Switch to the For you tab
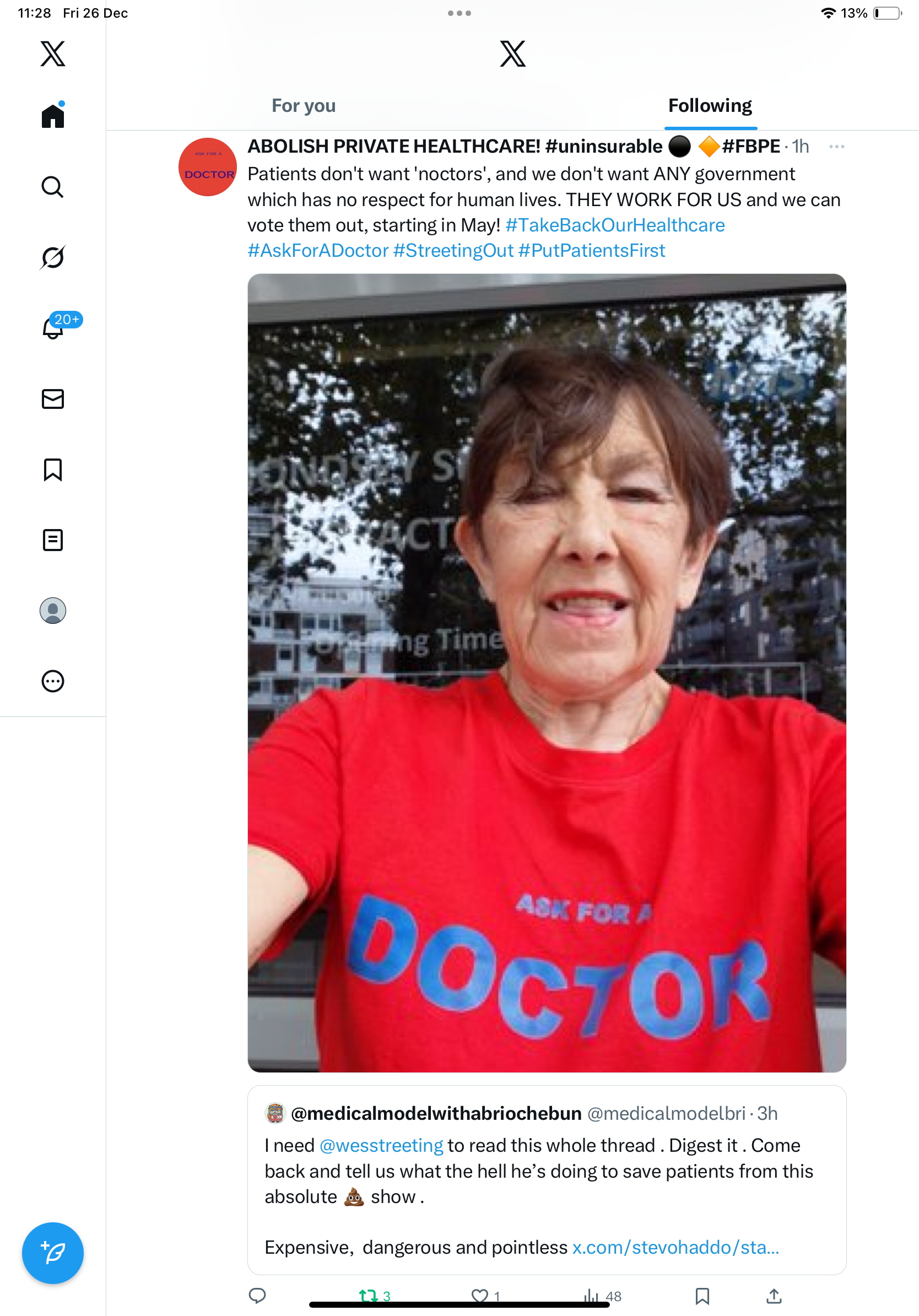This screenshot has width=919, height=1316. 303,106
